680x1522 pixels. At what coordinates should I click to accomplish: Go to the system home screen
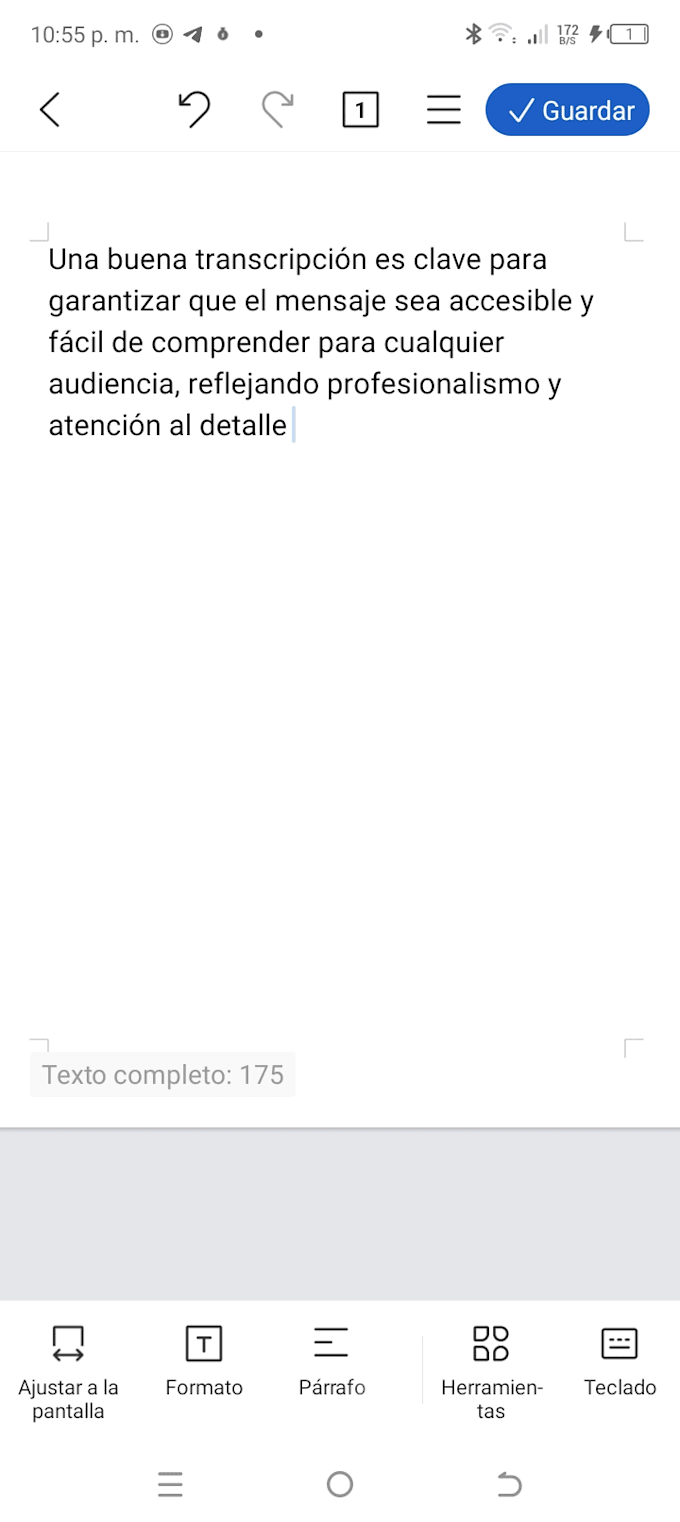340,1484
